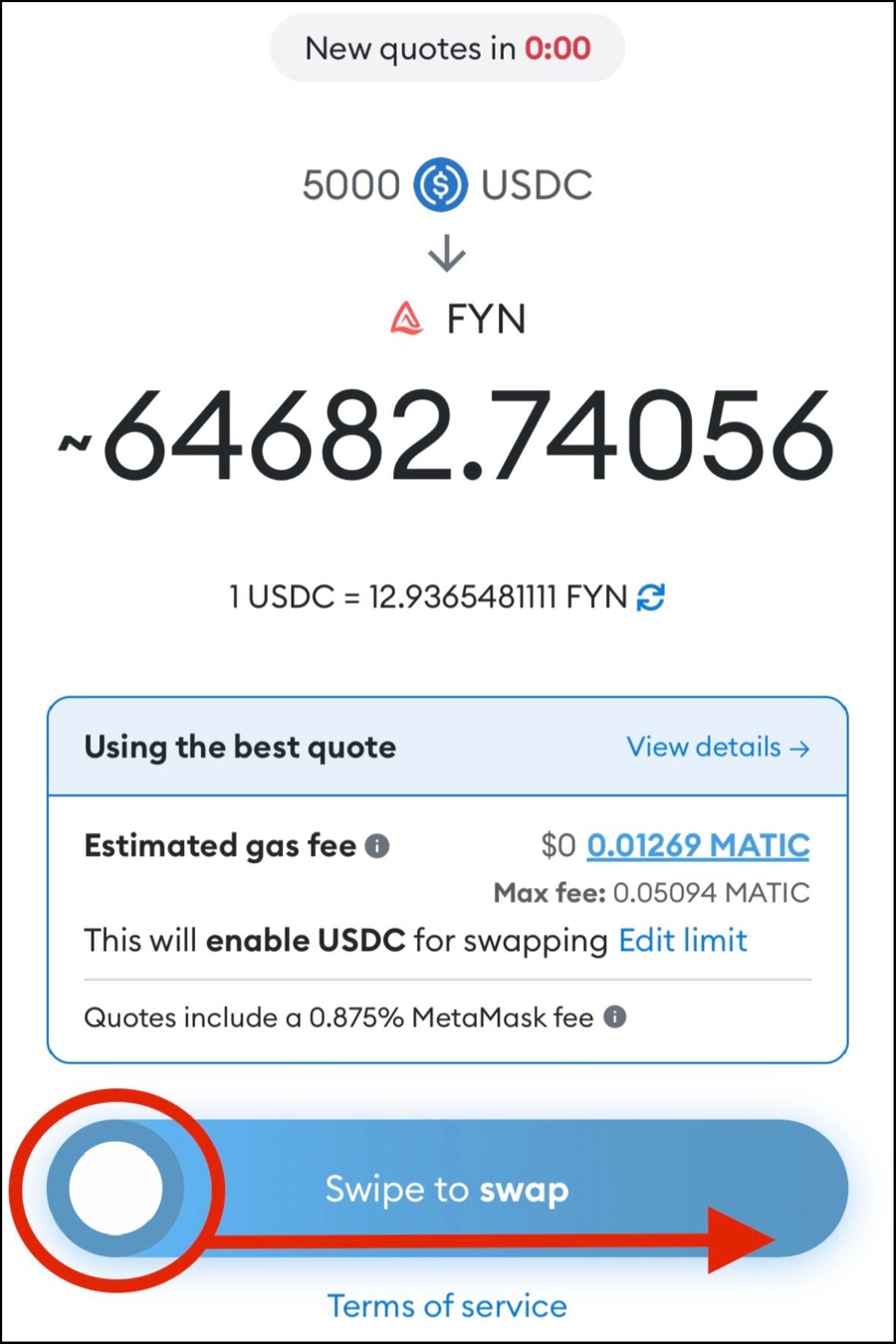Open Terms of service

click(447, 1305)
